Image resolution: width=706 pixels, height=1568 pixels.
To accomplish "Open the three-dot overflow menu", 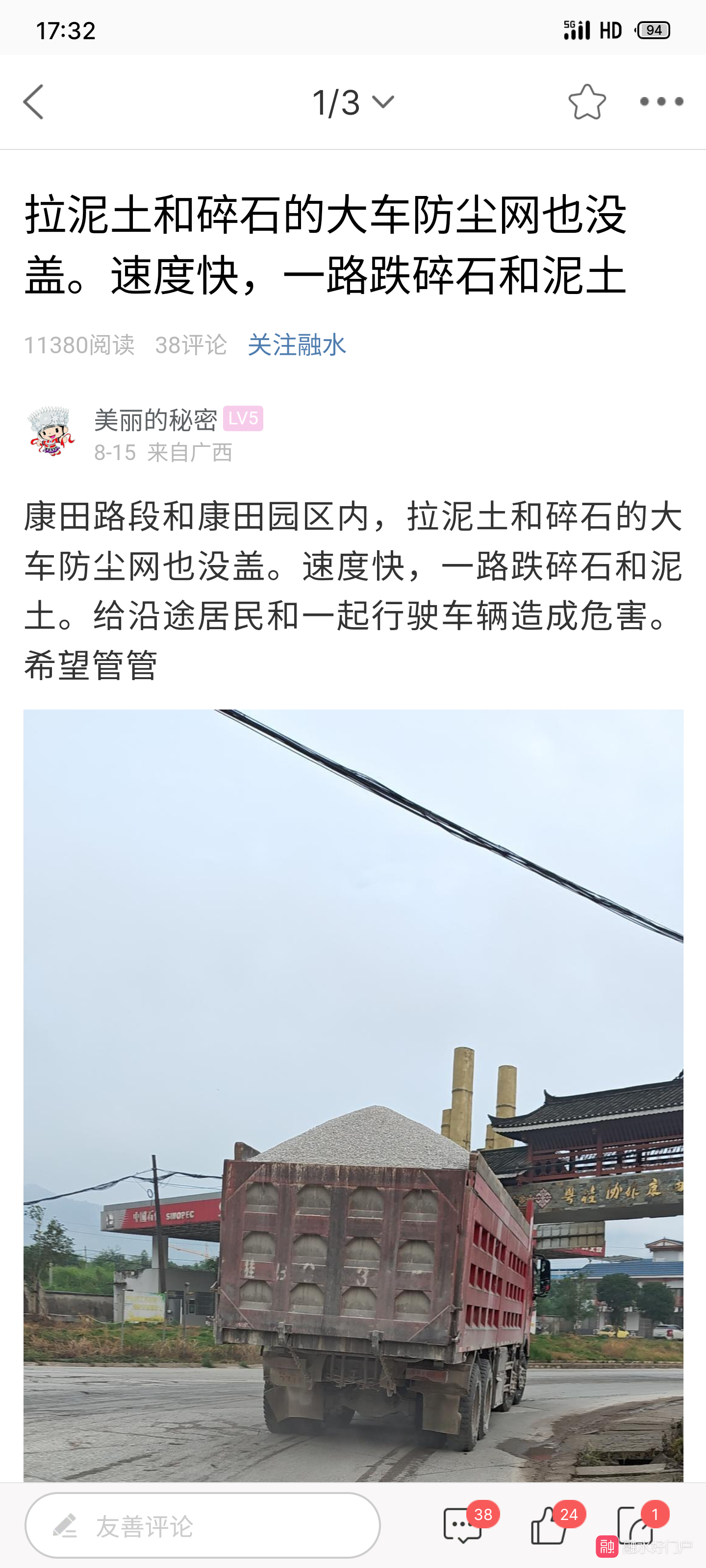I will point(661,101).
